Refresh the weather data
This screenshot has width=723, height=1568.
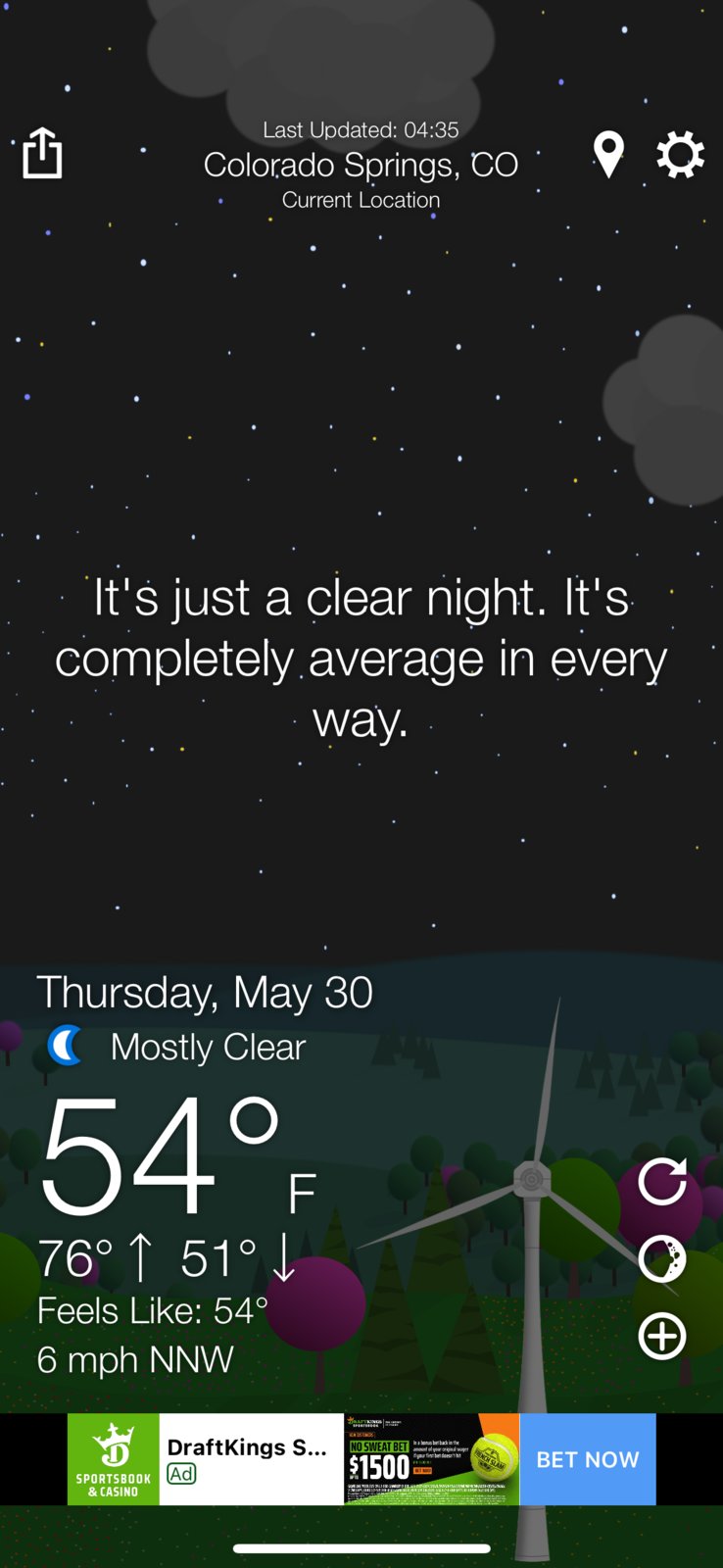[662, 1181]
